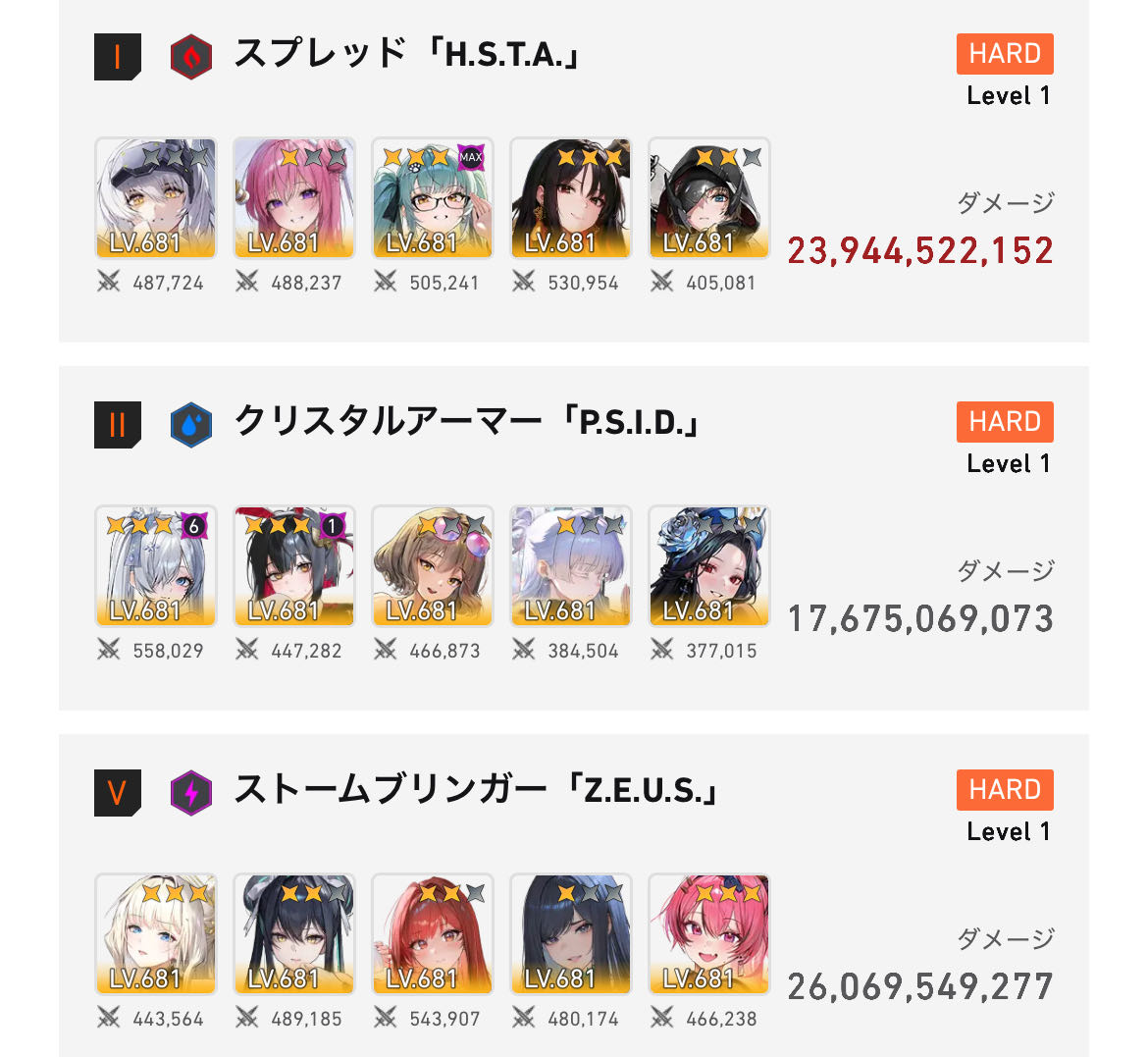Select the character with power 377,015
The width and height of the screenshot is (1148, 1057).
point(709,566)
